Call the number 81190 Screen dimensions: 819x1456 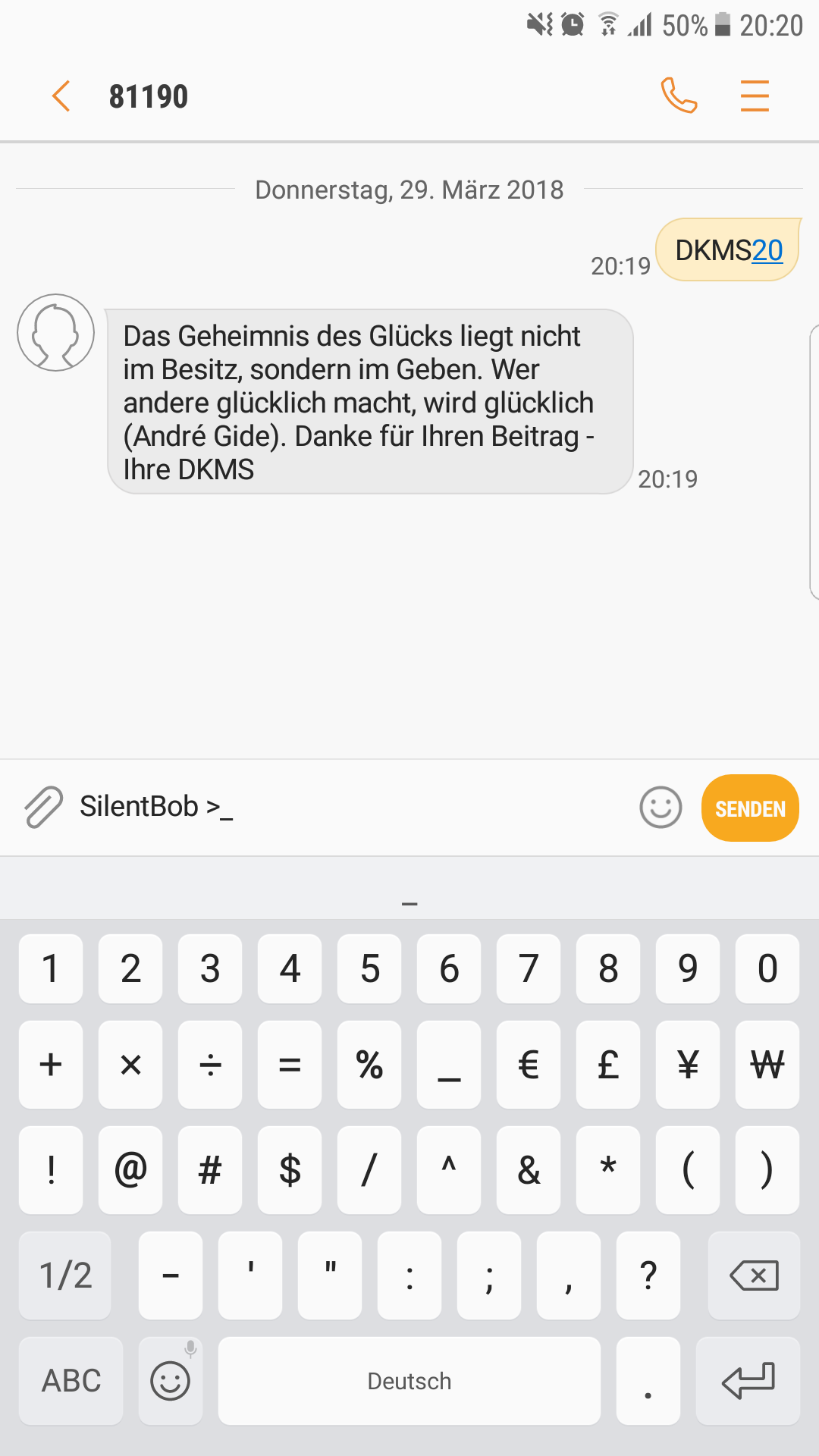point(679,96)
